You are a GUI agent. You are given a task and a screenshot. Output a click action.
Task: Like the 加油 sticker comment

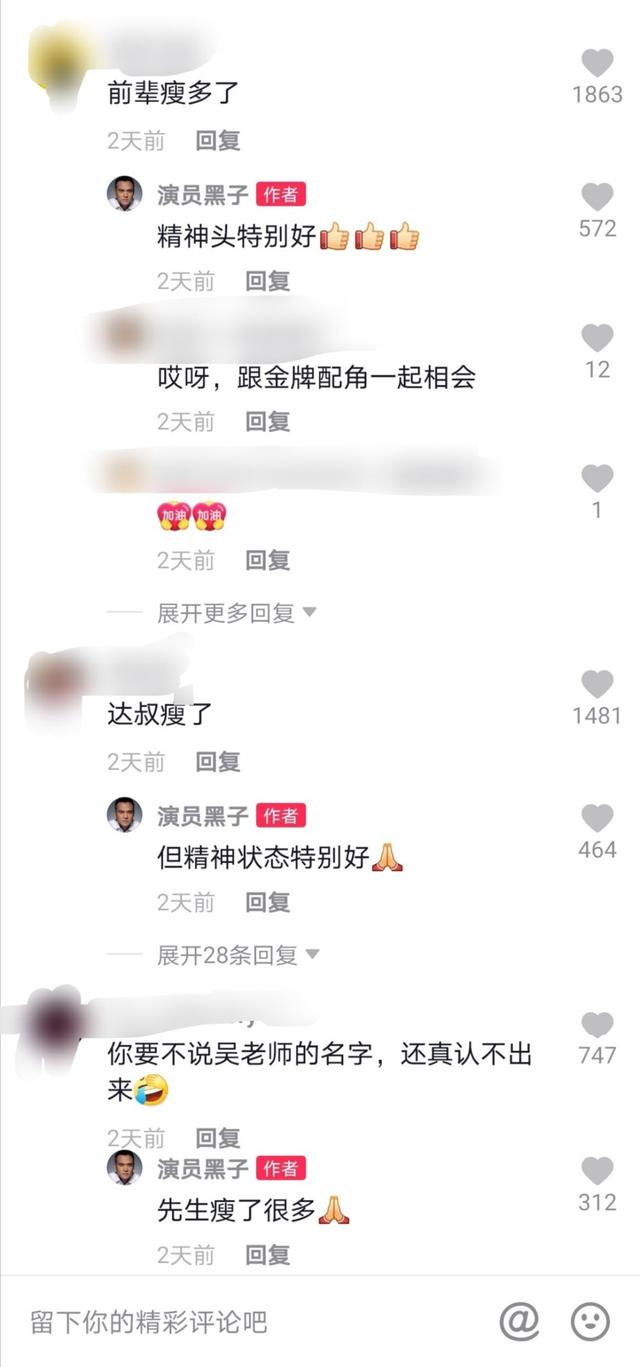597,478
